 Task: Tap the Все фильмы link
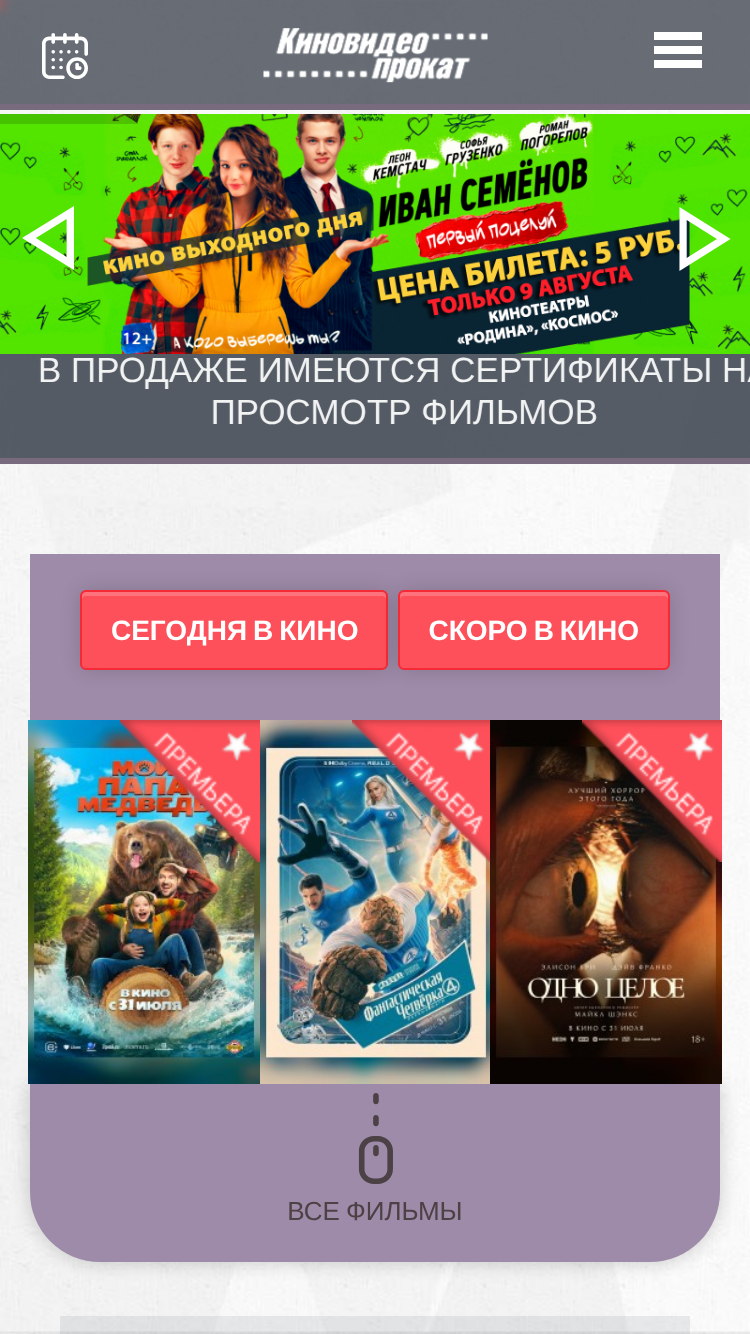(375, 1211)
